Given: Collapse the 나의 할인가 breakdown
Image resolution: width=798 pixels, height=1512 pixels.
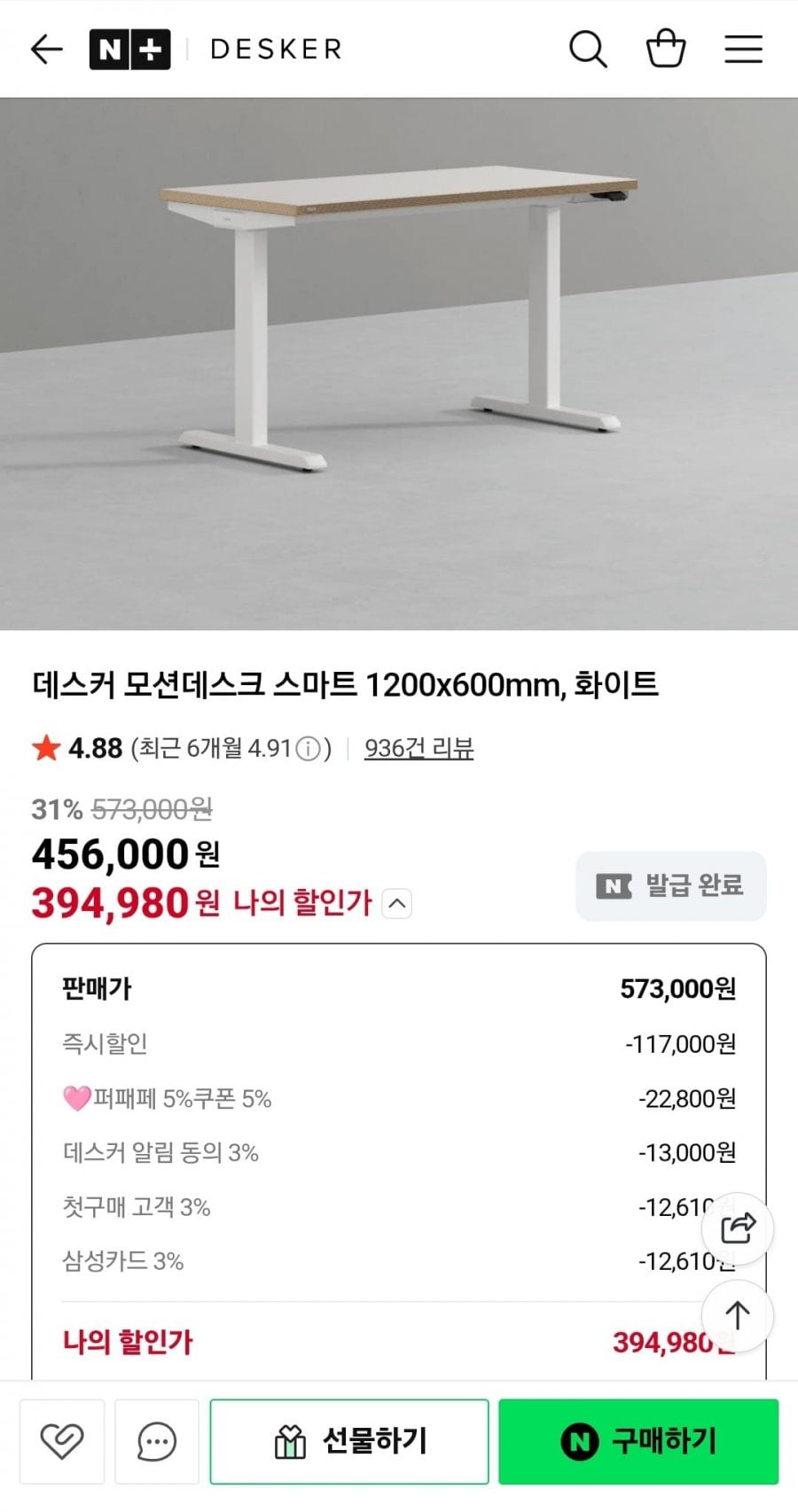Looking at the screenshot, I should (397, 904).
